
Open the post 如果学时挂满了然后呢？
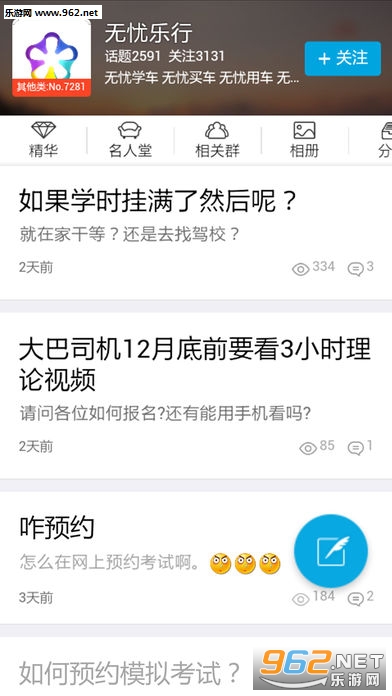point(196,233)
